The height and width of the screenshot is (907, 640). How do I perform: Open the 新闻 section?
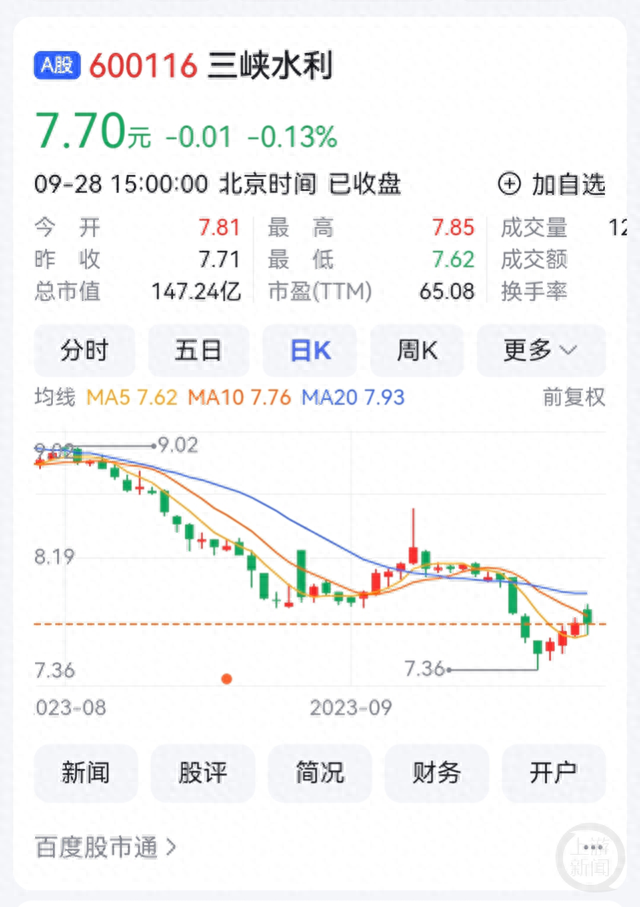click(85, 773)
